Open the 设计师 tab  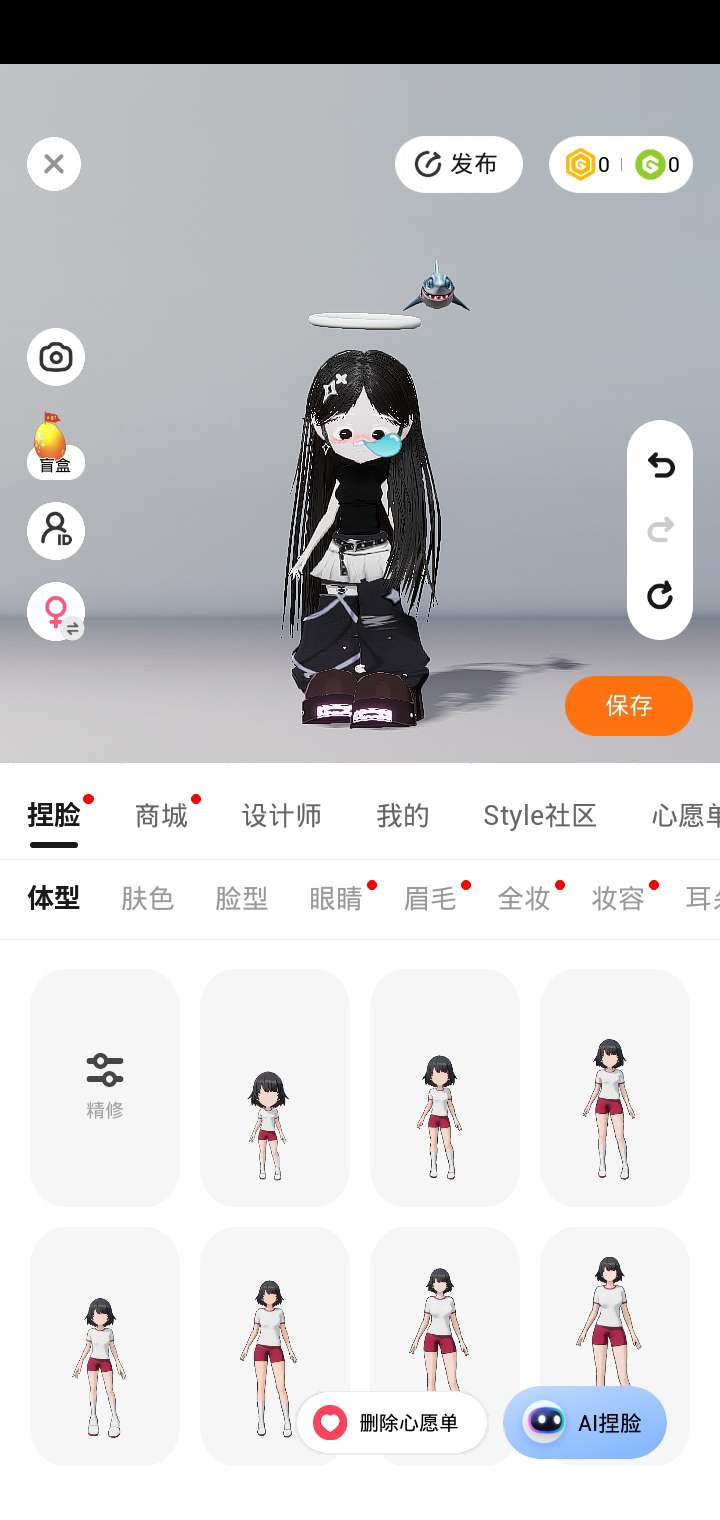[282, 816]
